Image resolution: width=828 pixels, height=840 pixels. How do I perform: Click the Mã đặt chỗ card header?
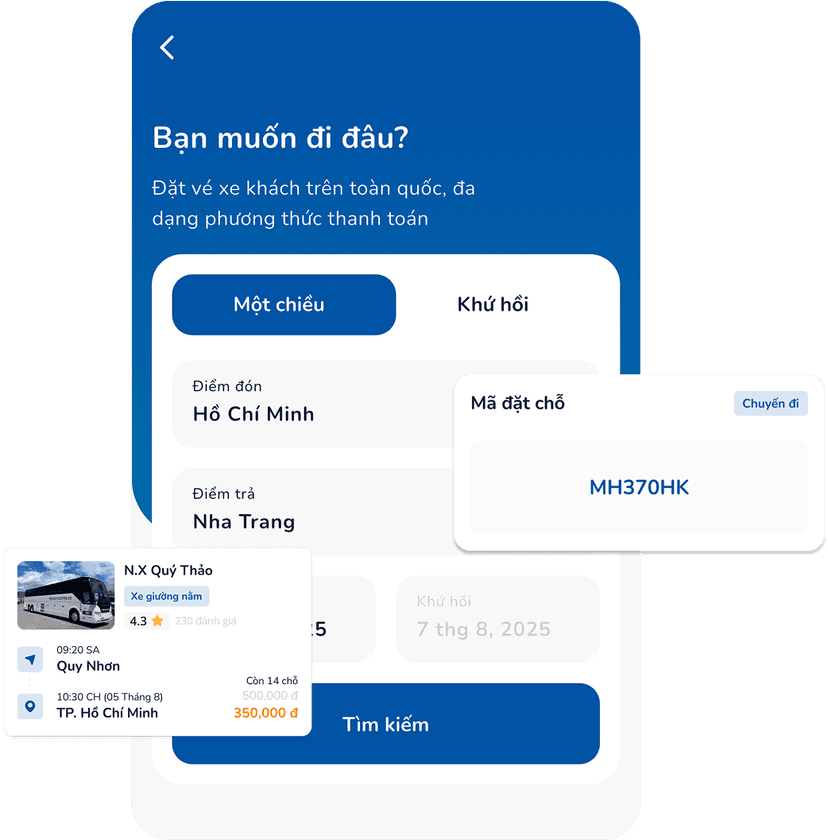pyautogui.click(x=517, y=403)
